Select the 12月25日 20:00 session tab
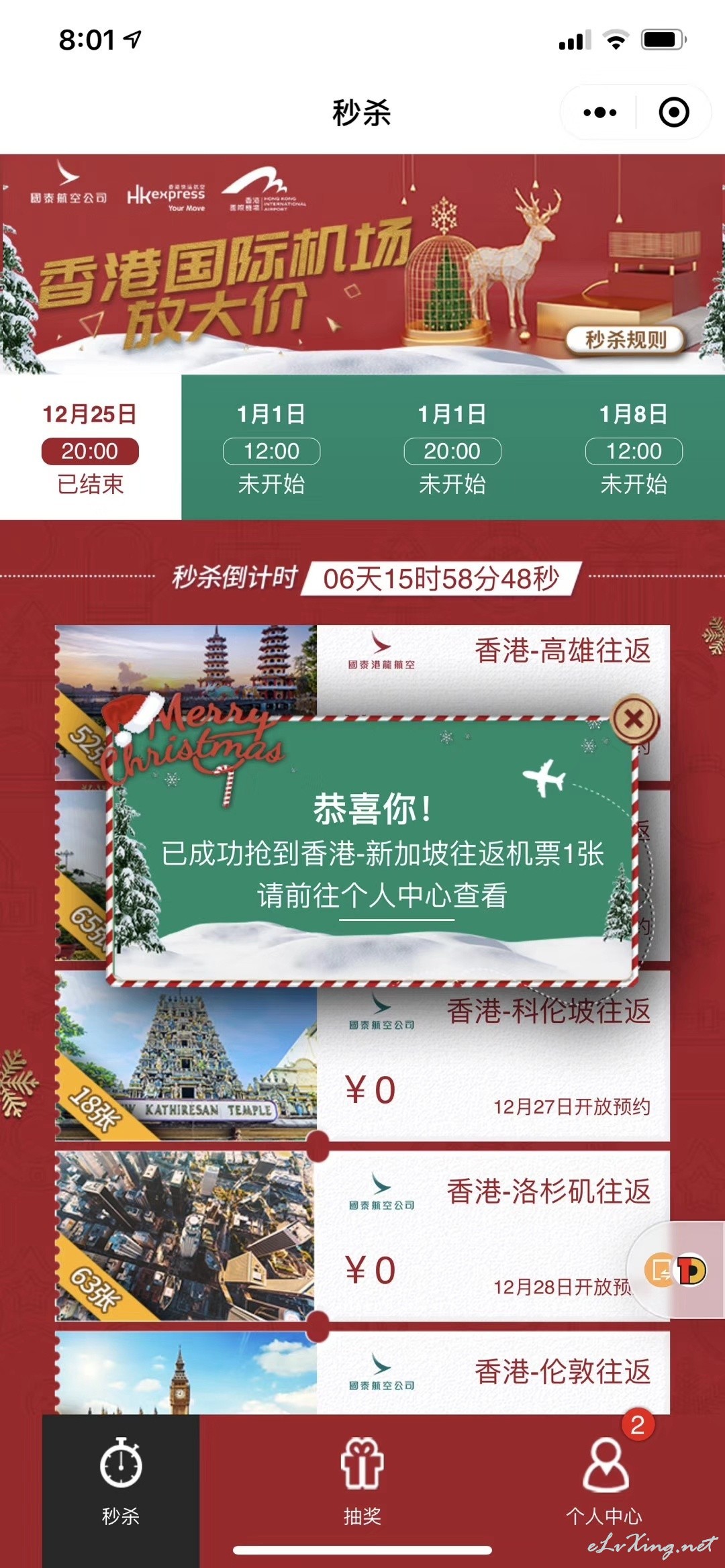 click(90, 448)
